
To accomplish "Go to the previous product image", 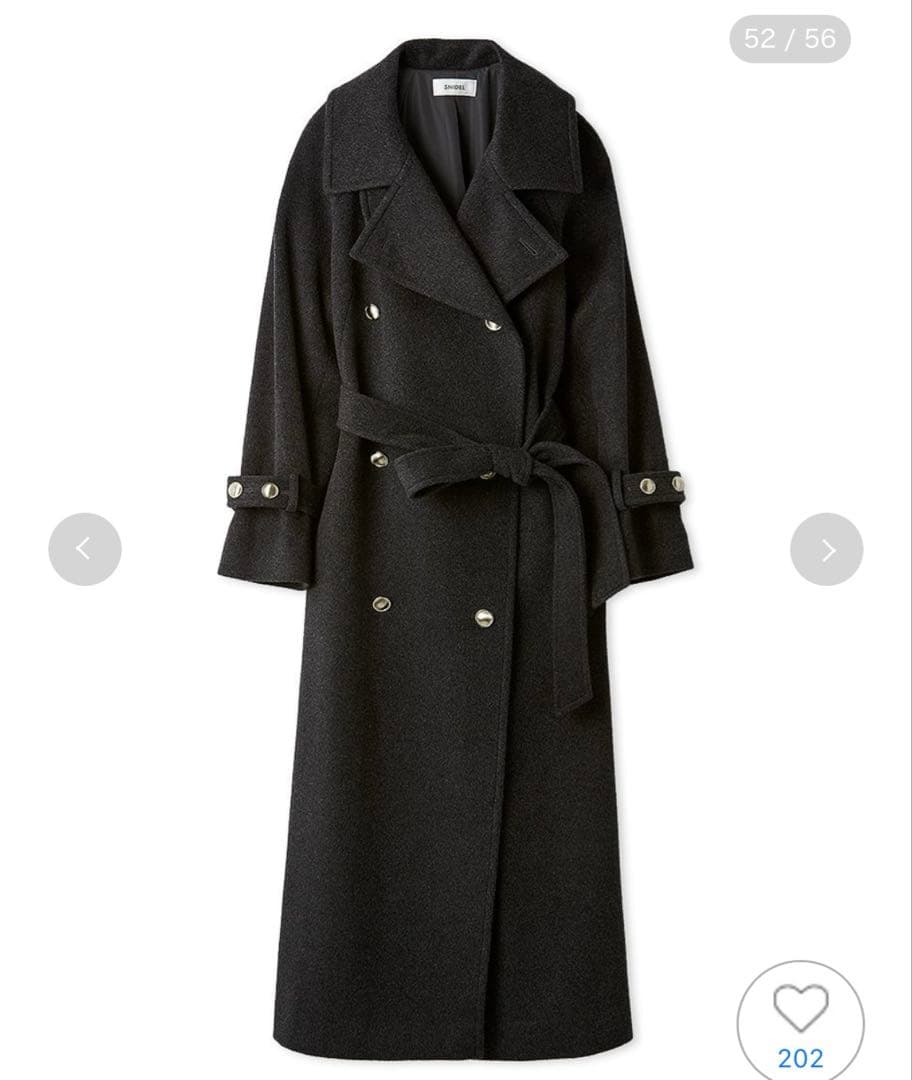I will [x=85, y=548].
